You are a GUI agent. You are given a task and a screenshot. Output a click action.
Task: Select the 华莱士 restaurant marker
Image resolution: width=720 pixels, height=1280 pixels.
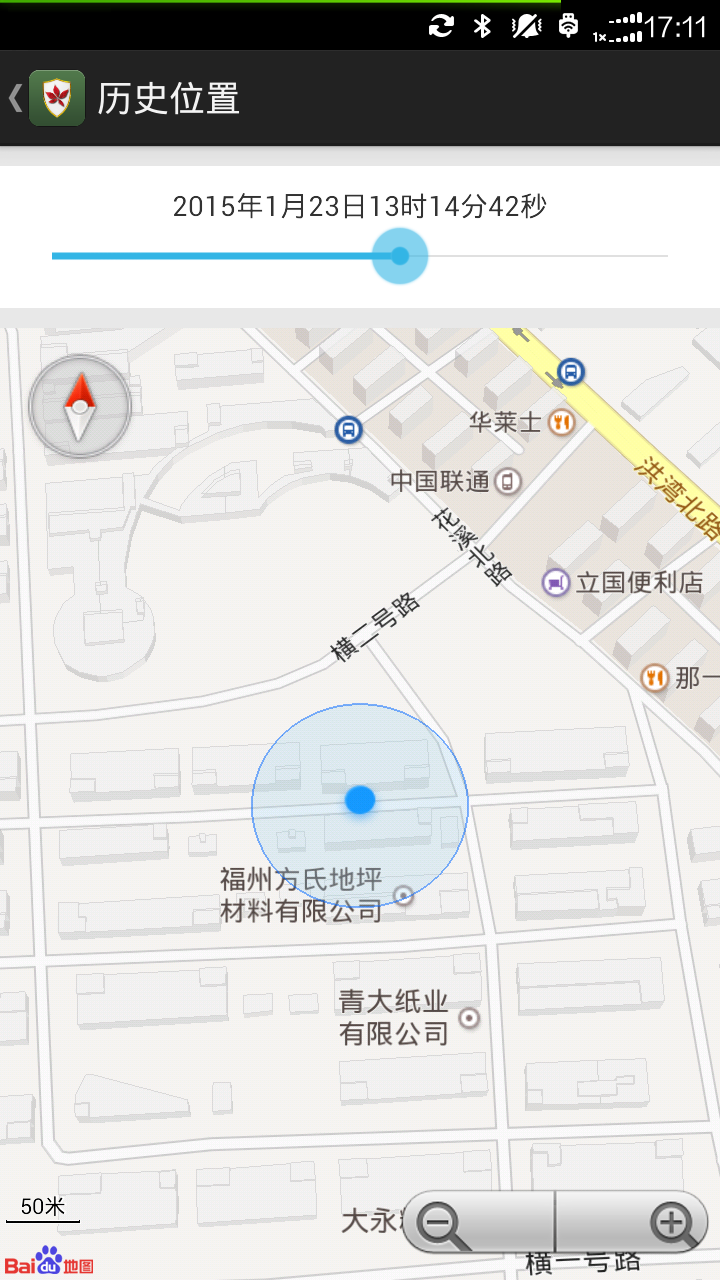coord(562,422)
